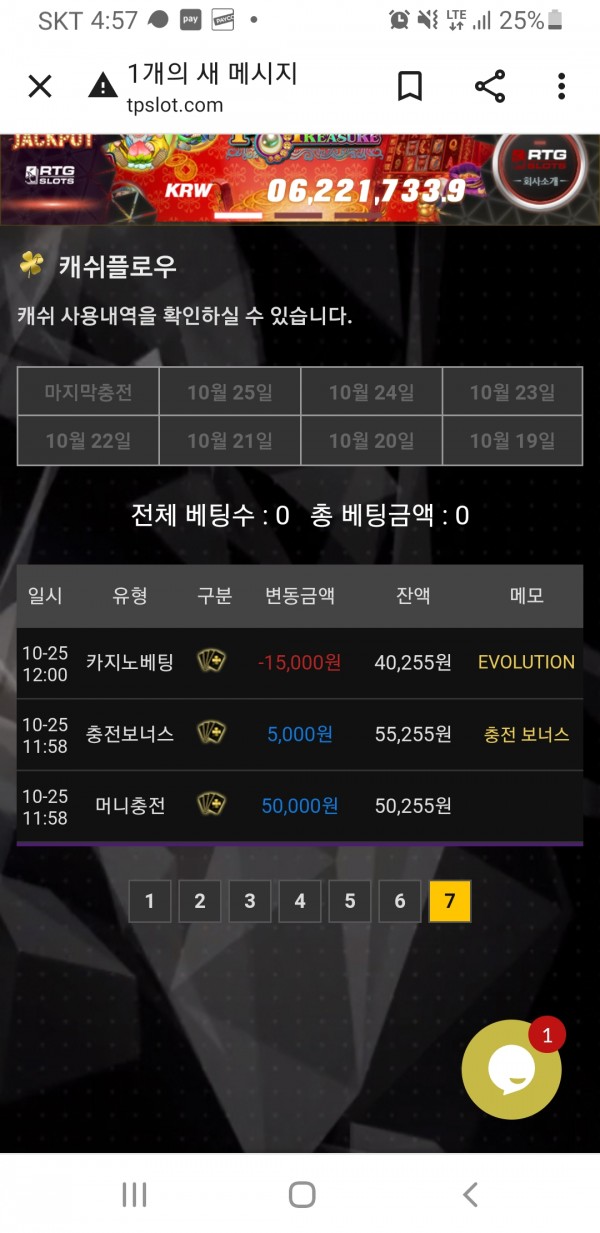Open the browser overflow menu
The width and height of the screenshot is (600, 1233).
(x=562, y=87)
